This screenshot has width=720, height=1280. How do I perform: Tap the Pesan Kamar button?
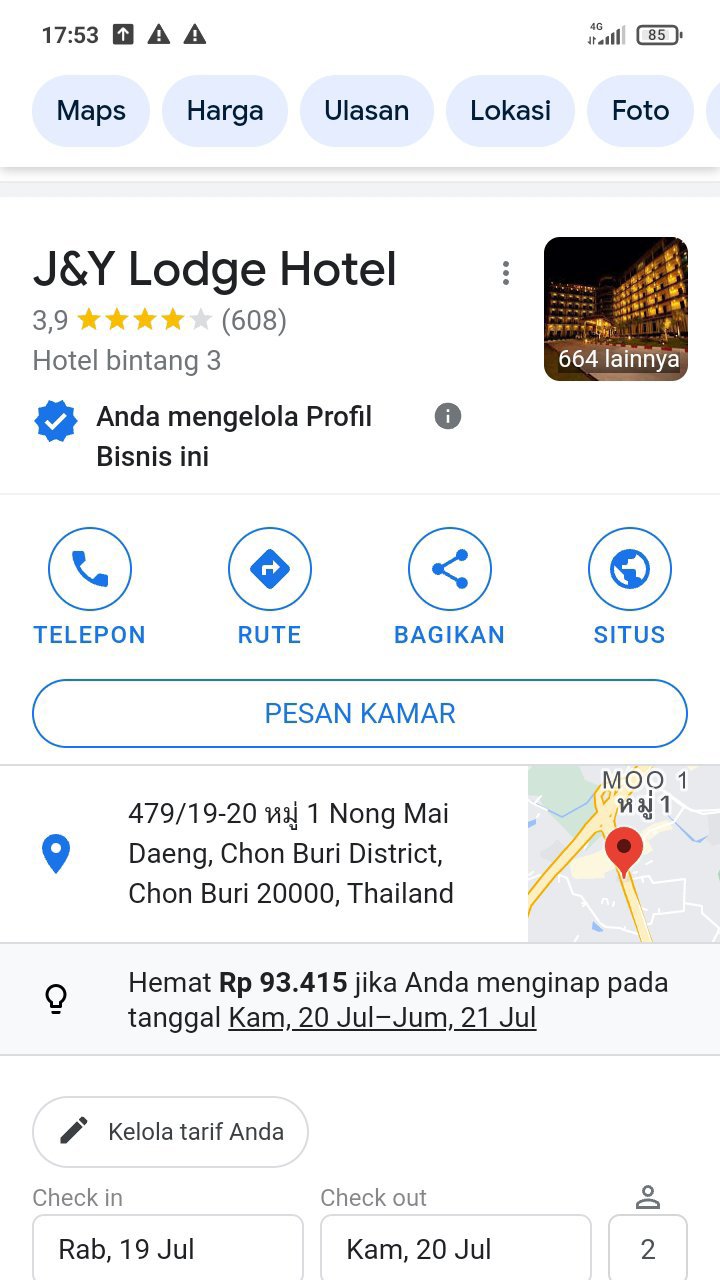(360, 713)
